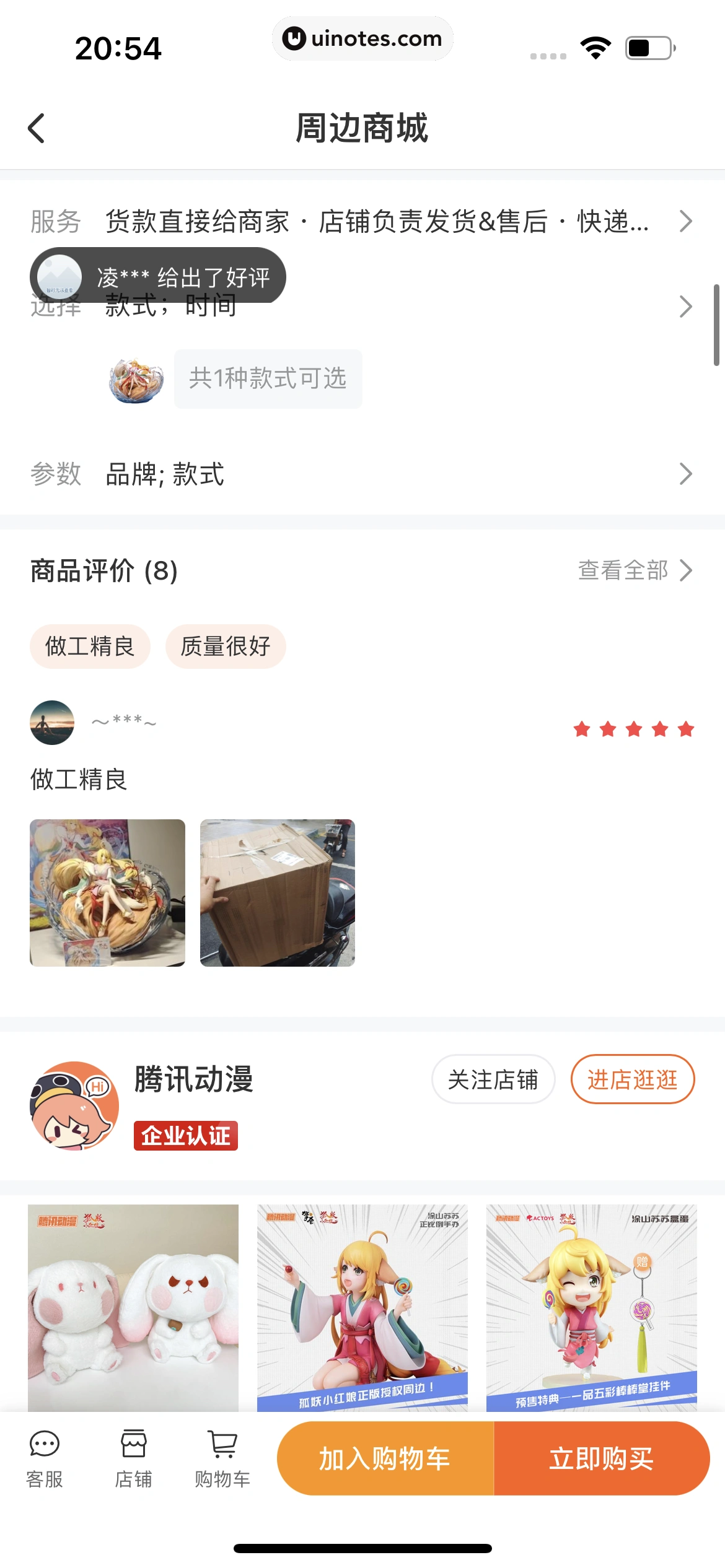This screenshot has height=1568, width=725.
Task: Select the 企业认证 certification badge
Action: (x=185, y=1136)
